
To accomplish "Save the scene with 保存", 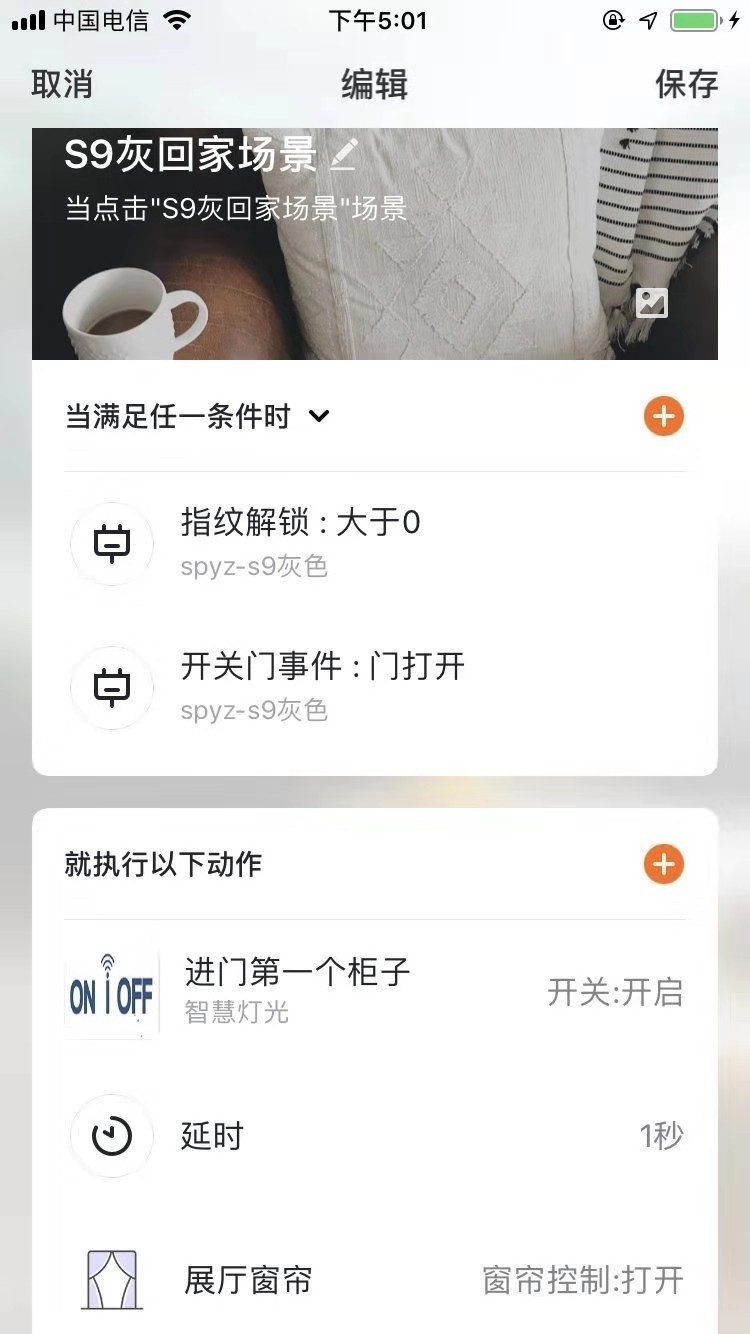I will pos(686,84).
